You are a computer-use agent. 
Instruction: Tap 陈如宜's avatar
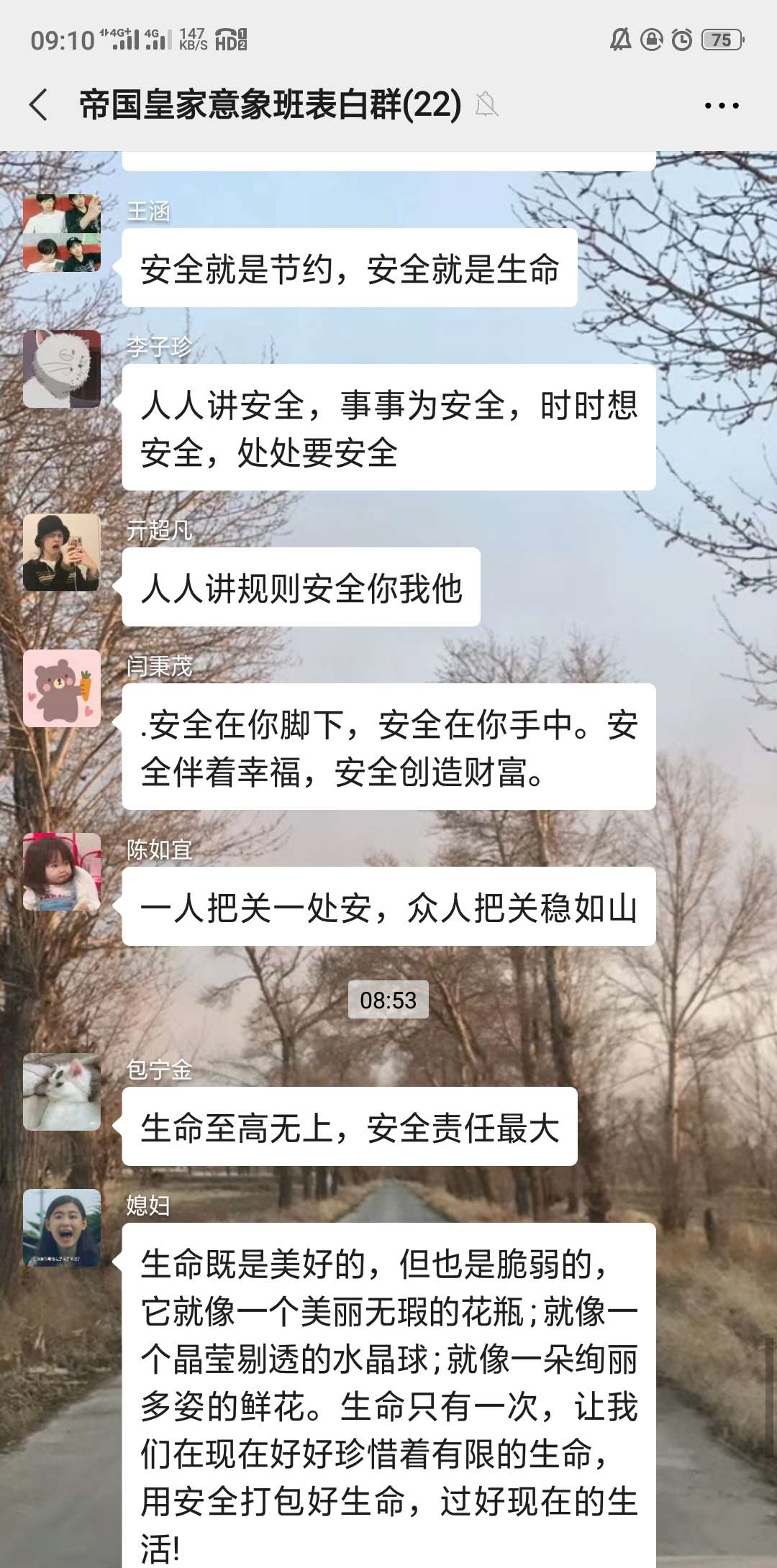click(x=62, y=872)
